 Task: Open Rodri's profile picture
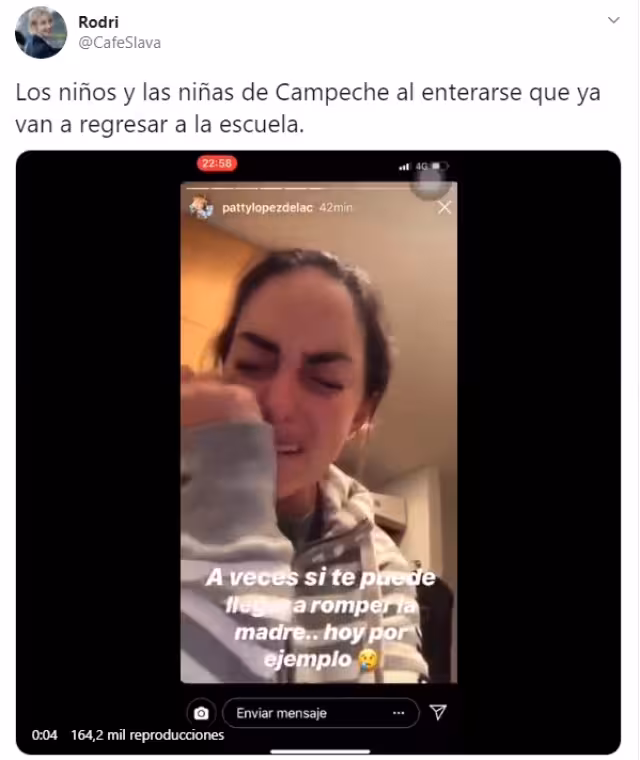[41, 33]
